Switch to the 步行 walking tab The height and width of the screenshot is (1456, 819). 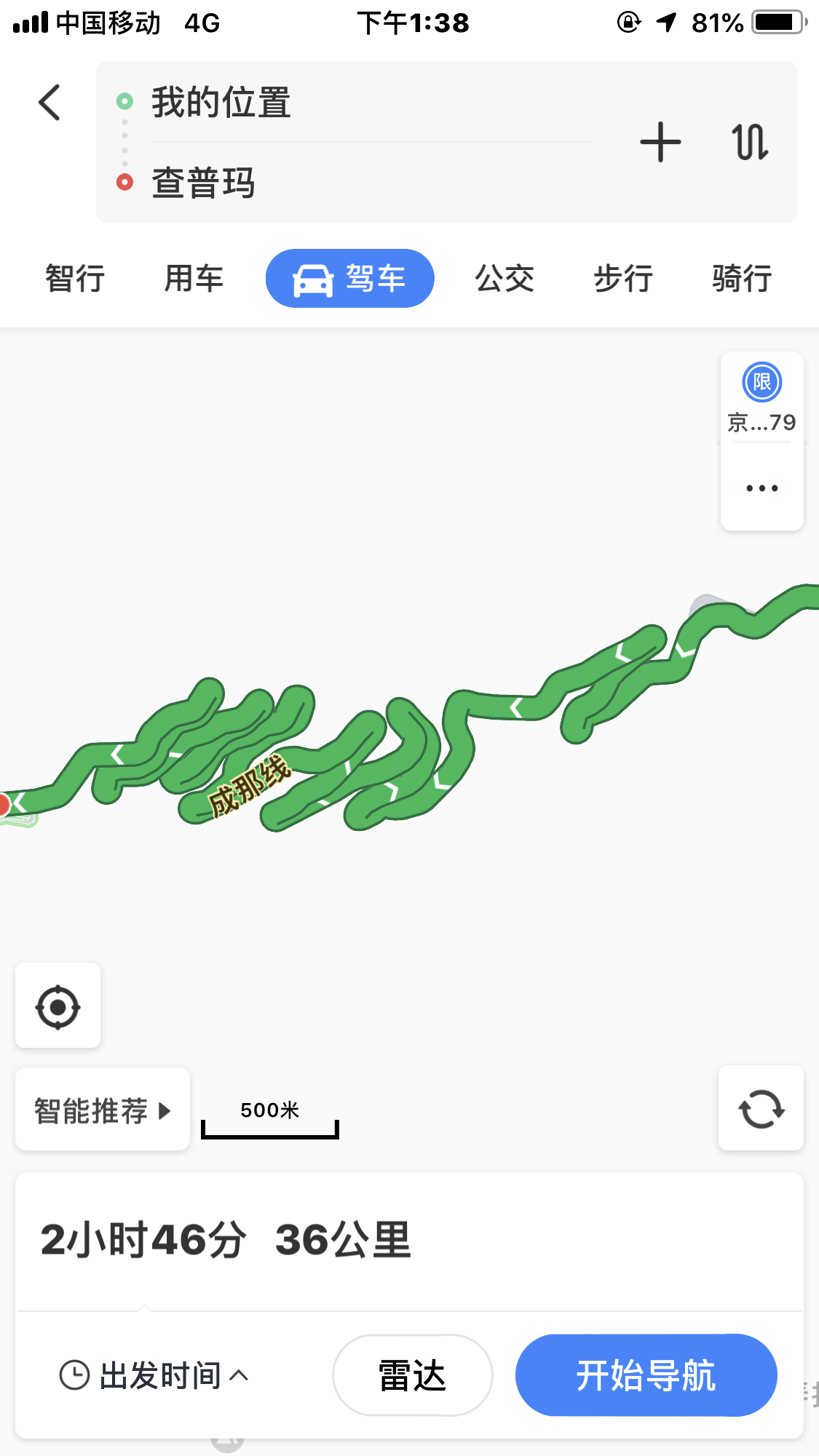(x=623, y=279)
